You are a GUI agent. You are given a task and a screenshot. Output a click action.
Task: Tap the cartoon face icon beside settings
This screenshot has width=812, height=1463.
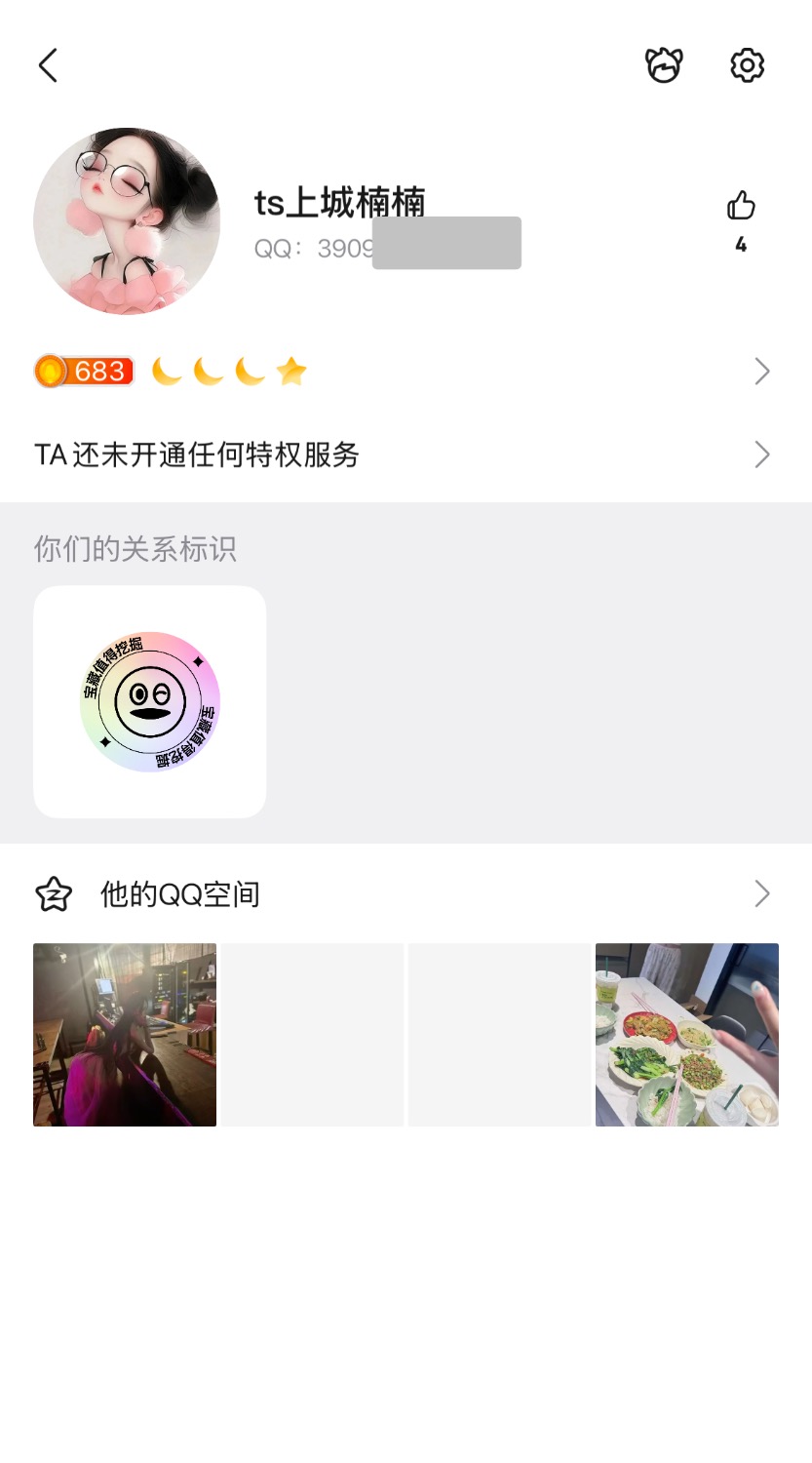(x=664, y=65)
